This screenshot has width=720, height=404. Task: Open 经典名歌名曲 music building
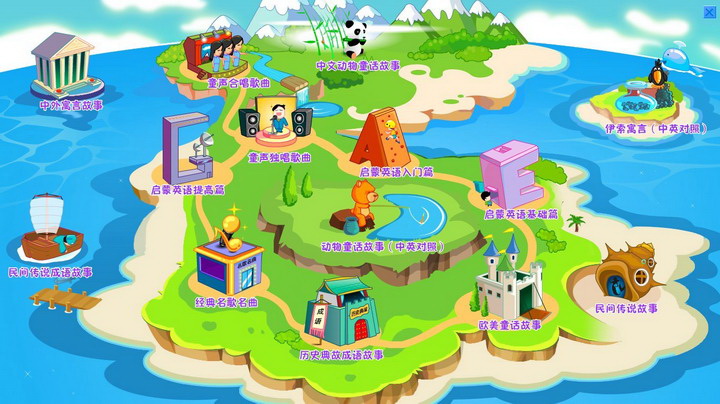click(x=226, y=260)
